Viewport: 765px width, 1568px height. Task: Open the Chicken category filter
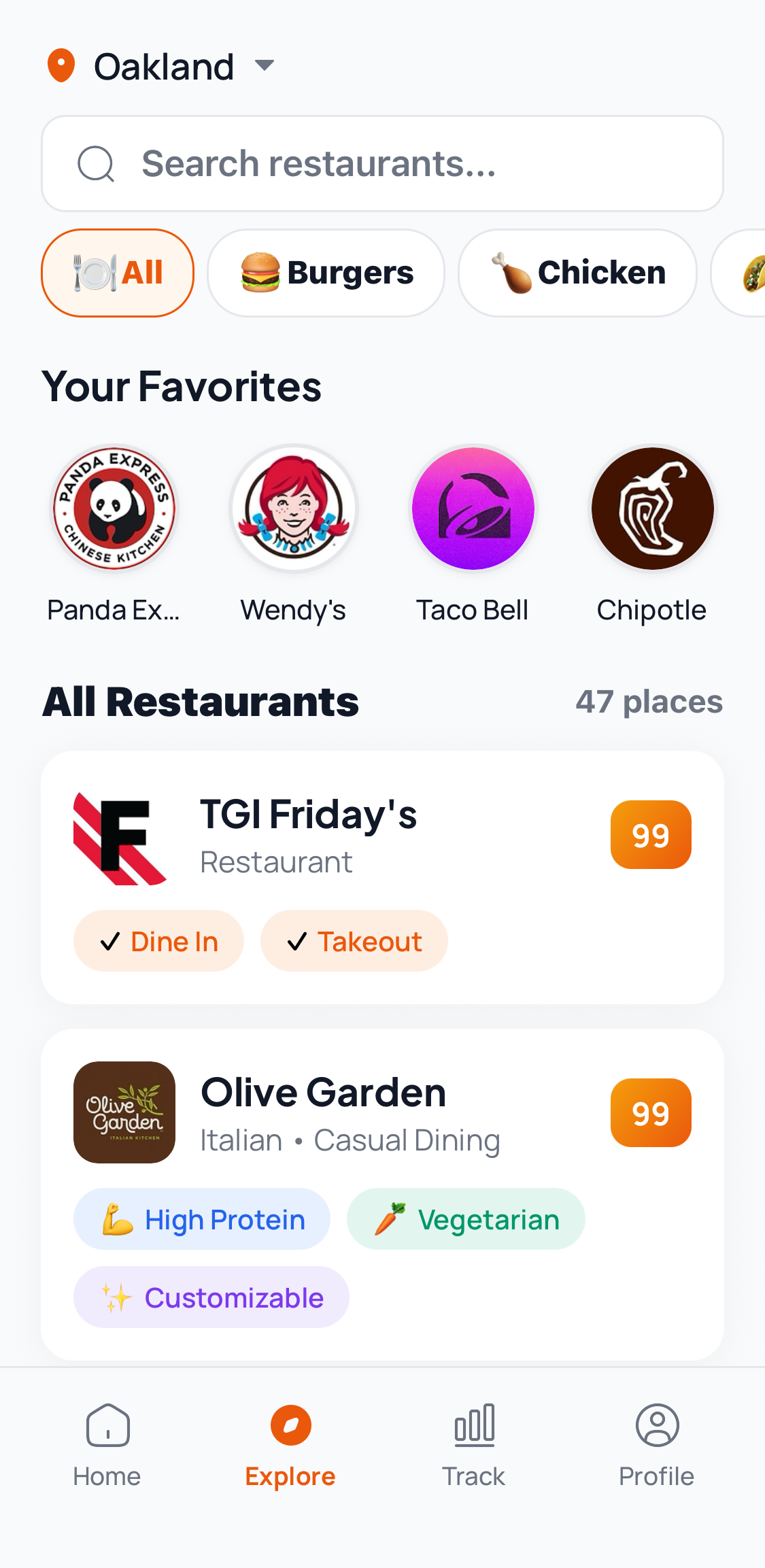coord(577,272)
